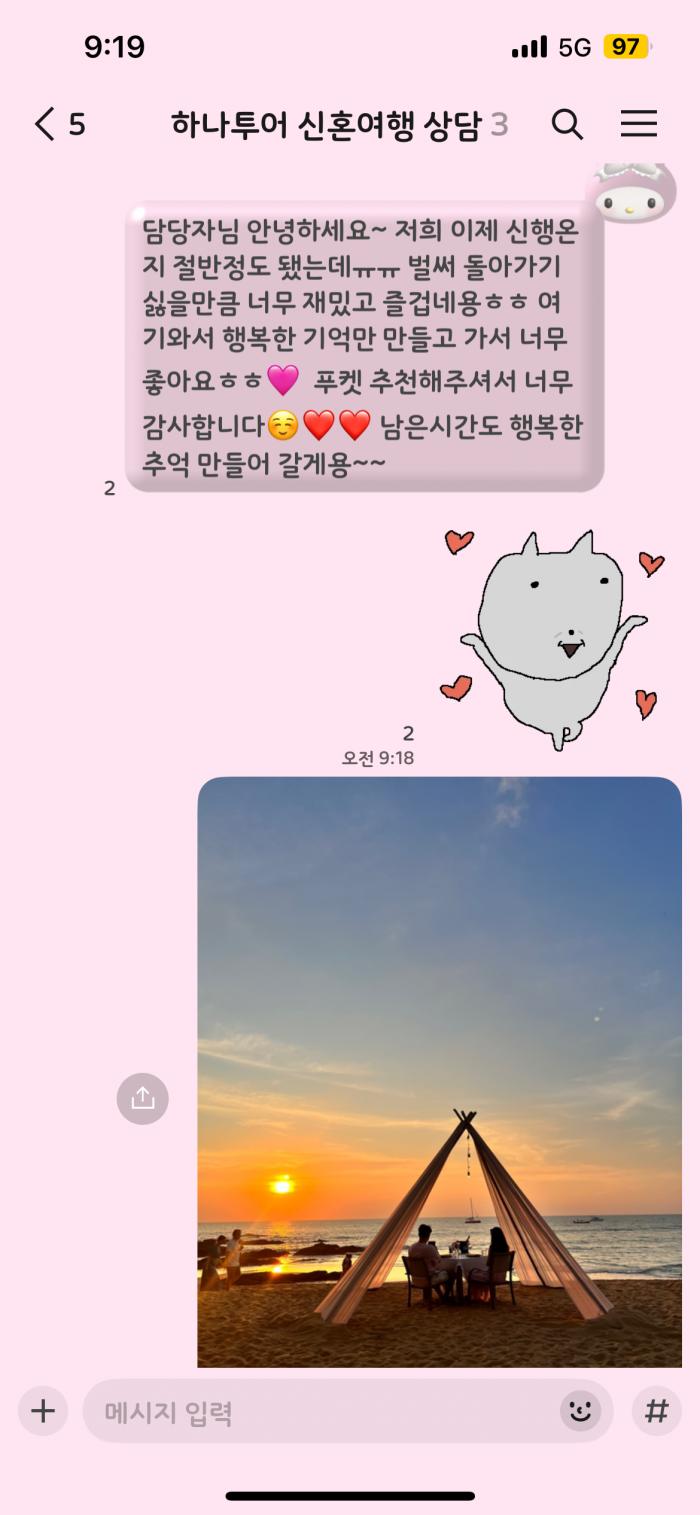700x1515 pixels.
Task: Open the chat room hamburger menu
Action: 639,124
